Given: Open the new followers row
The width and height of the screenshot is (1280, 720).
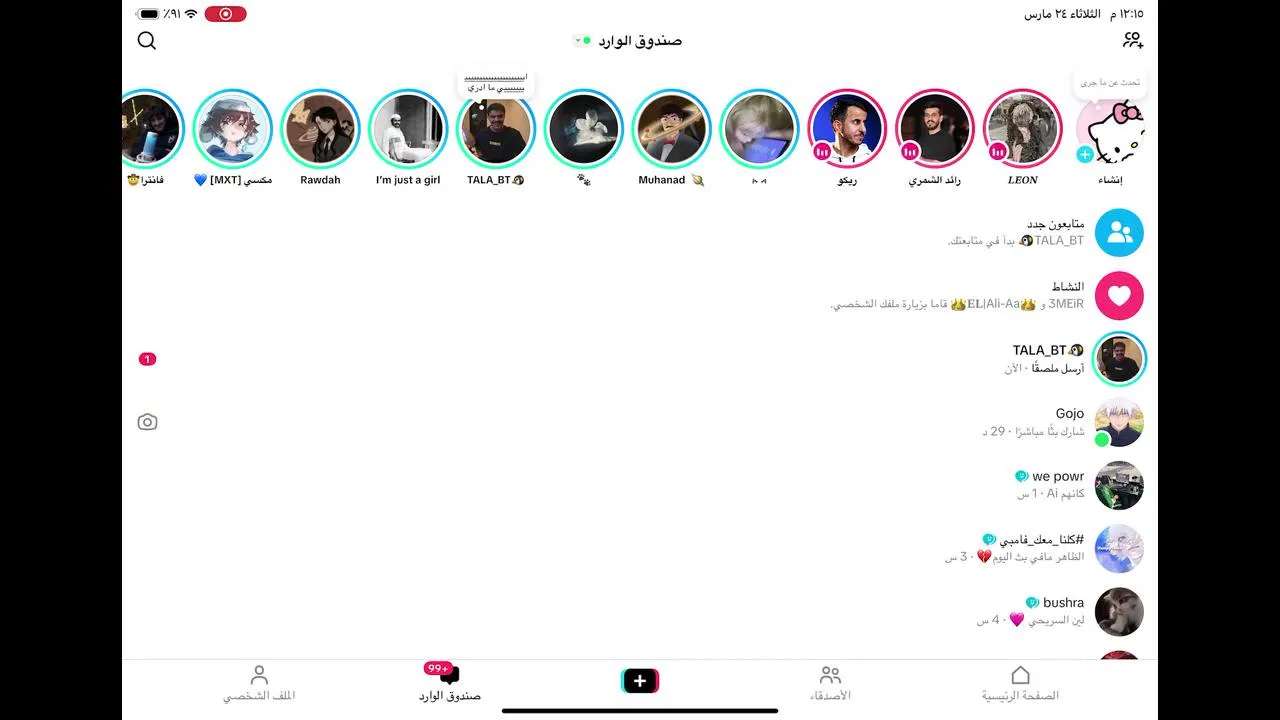Looking at the screenshot, I should pos(1015,232).
